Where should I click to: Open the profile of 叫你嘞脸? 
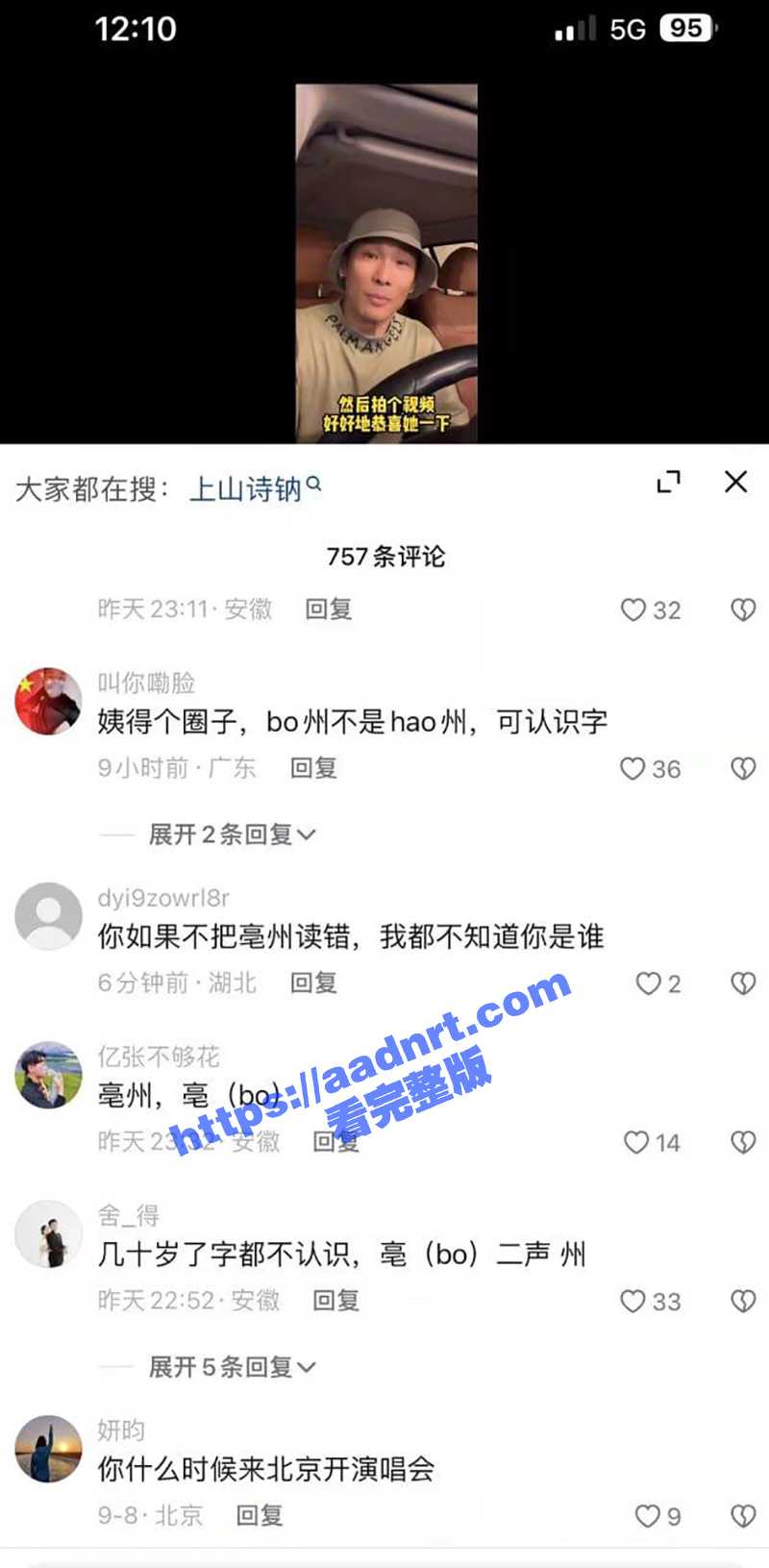(48, 701)
